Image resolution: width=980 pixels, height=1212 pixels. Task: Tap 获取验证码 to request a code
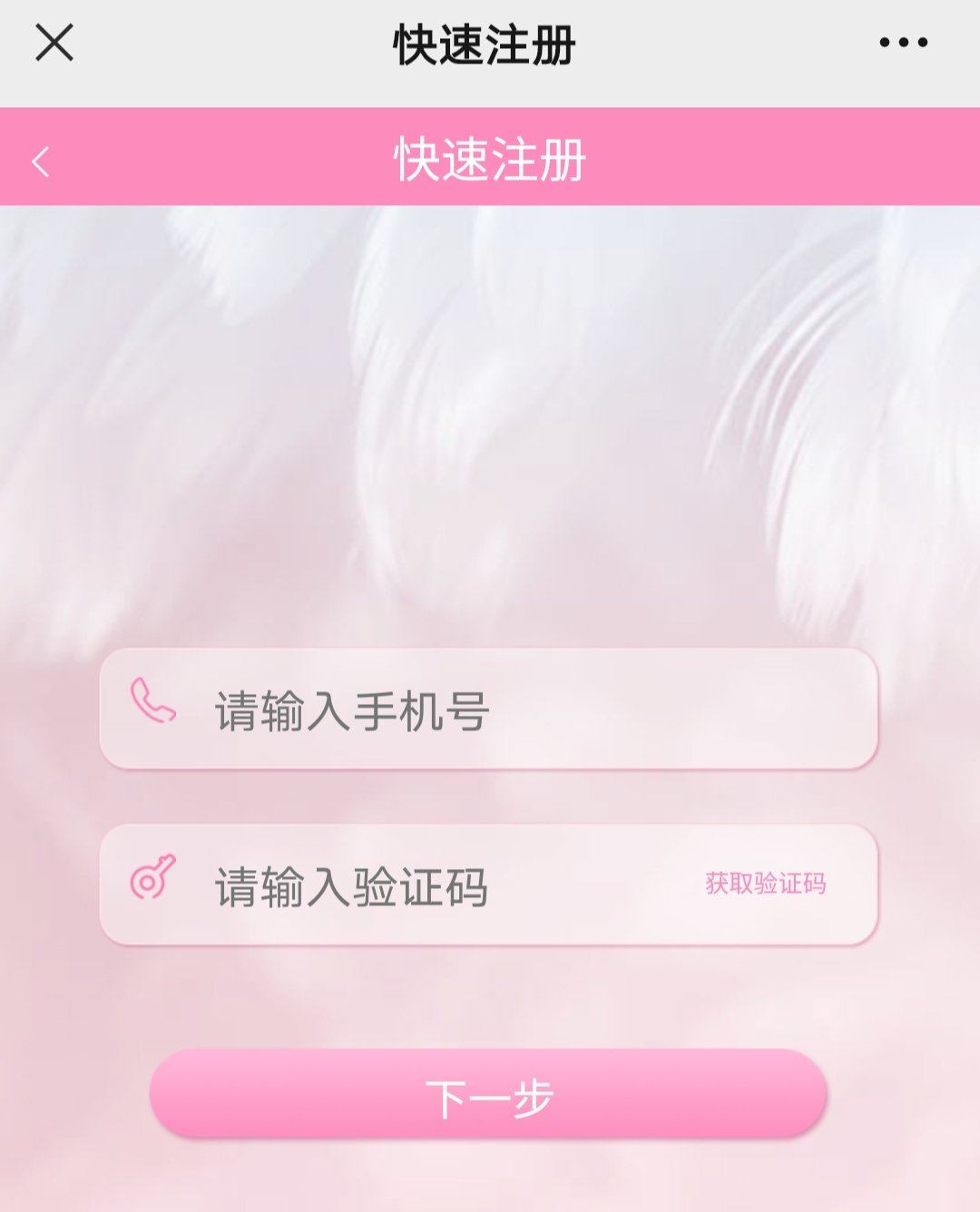click(x=765, y=884)
